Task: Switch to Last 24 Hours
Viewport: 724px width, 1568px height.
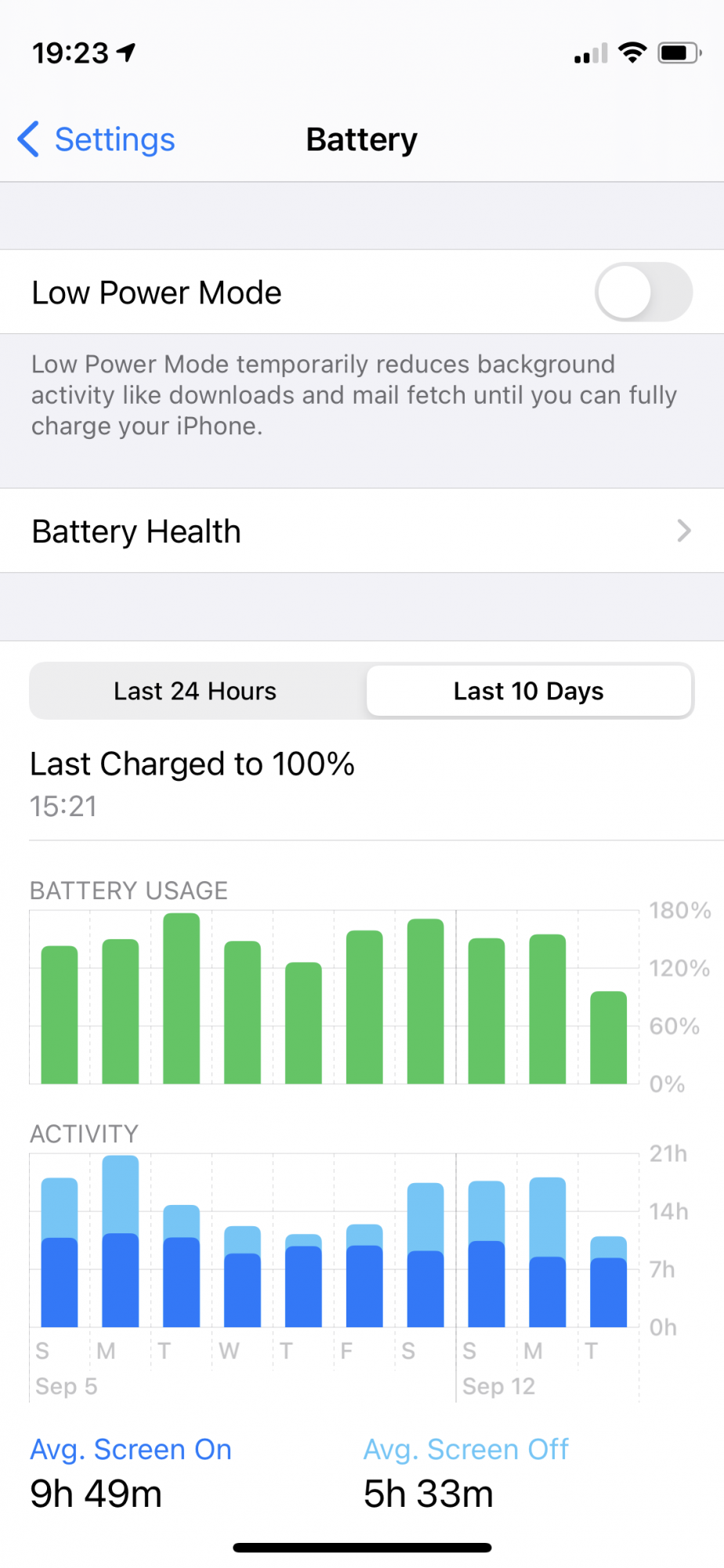Action: [196, 691]
